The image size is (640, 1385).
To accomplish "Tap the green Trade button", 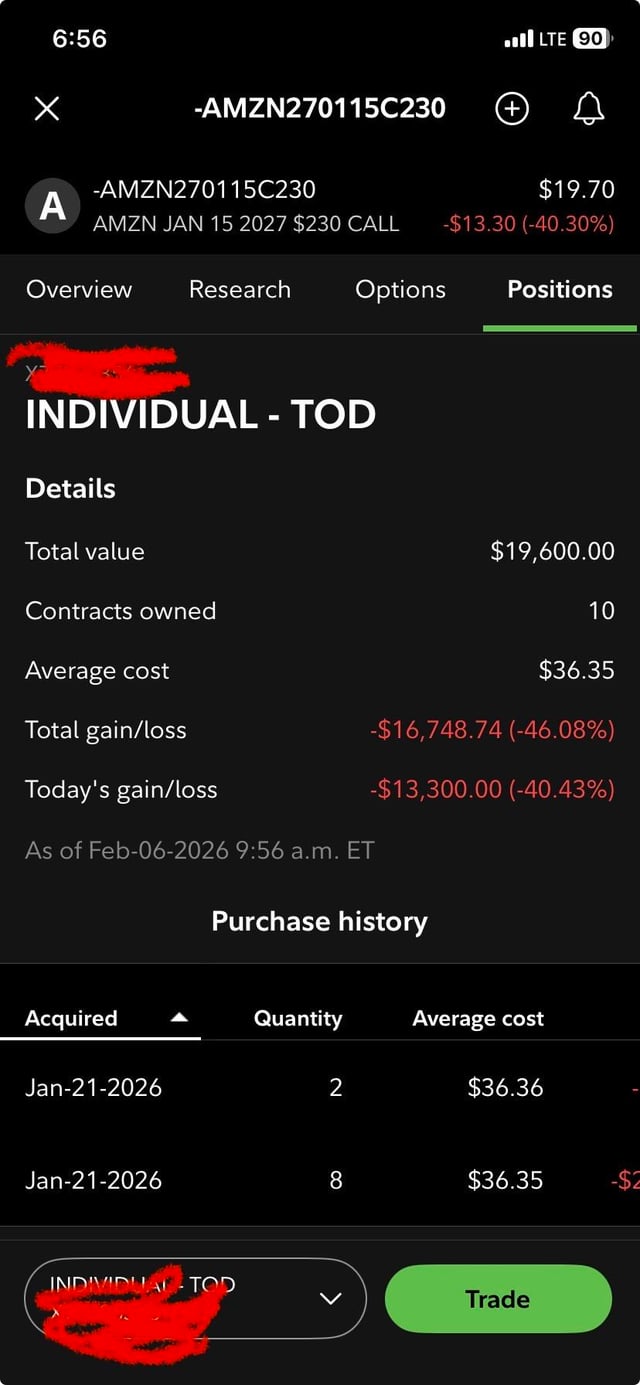I will (x=497, y=1299).
